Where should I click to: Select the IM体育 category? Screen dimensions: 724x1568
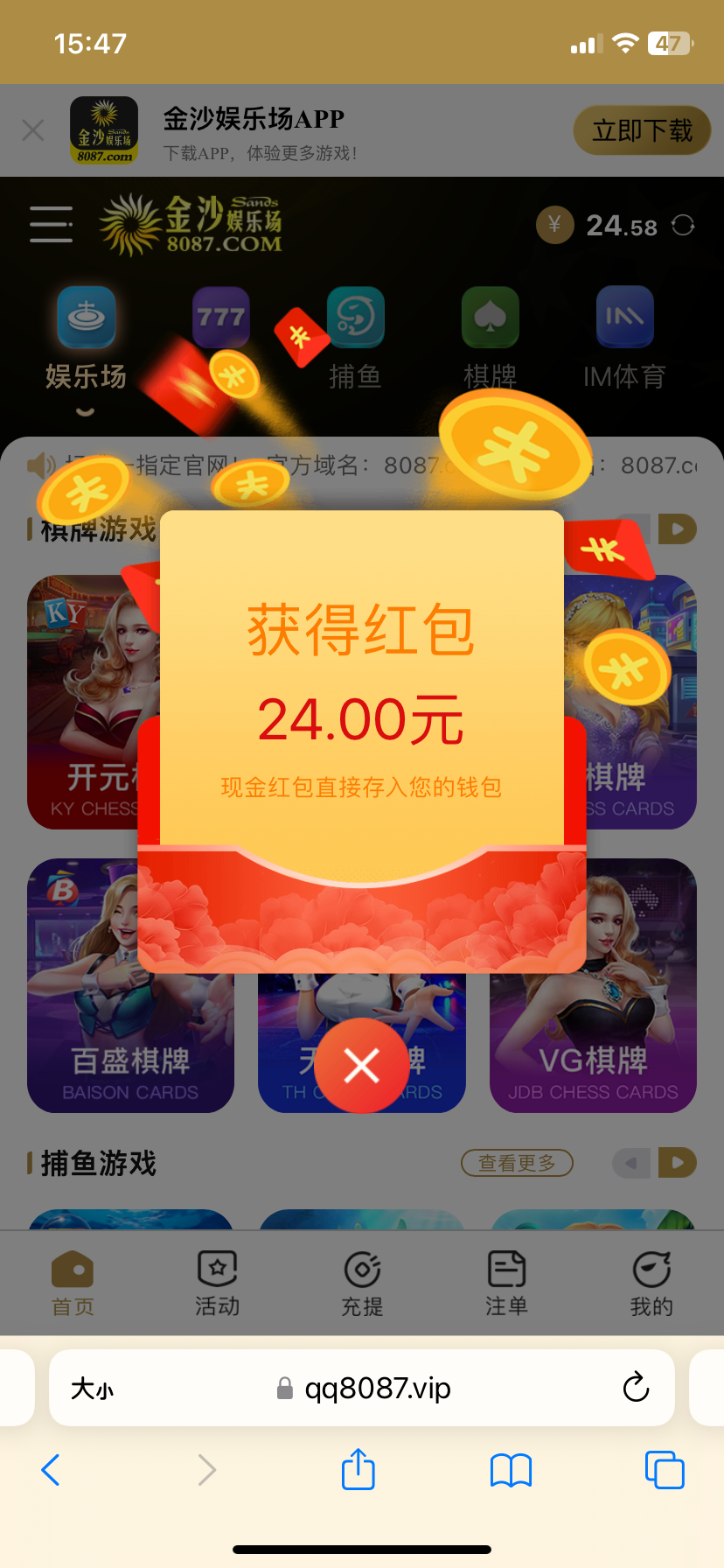click(x=624, y=337)
